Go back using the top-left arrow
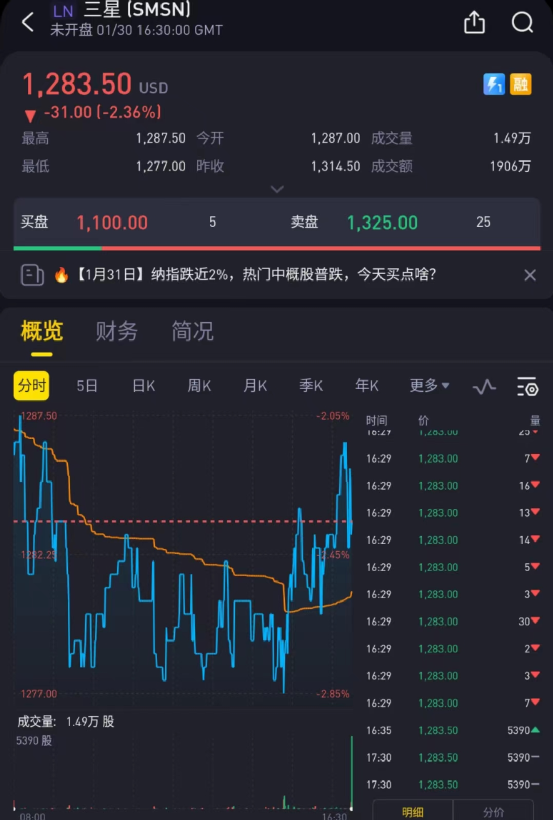The image size is (553, 820). point(28,22)
